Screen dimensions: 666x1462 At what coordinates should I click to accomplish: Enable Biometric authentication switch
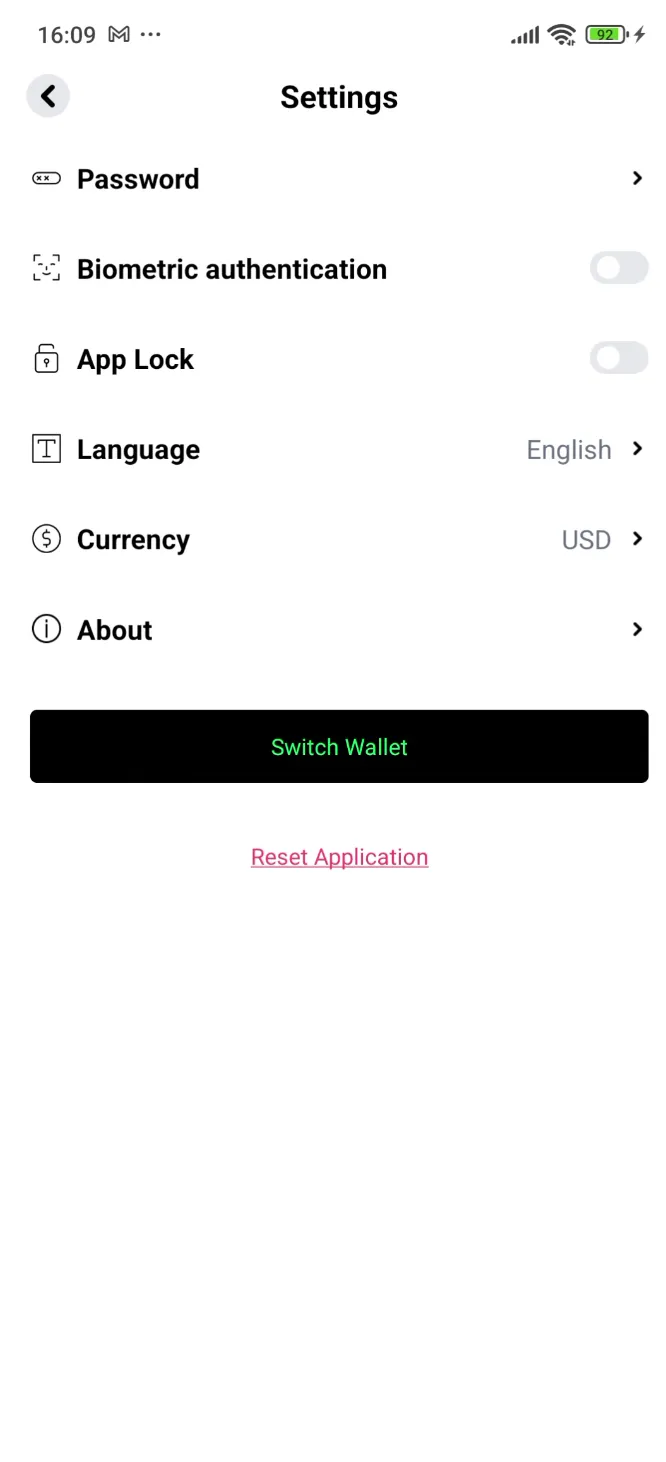click(x=618, y=268)
